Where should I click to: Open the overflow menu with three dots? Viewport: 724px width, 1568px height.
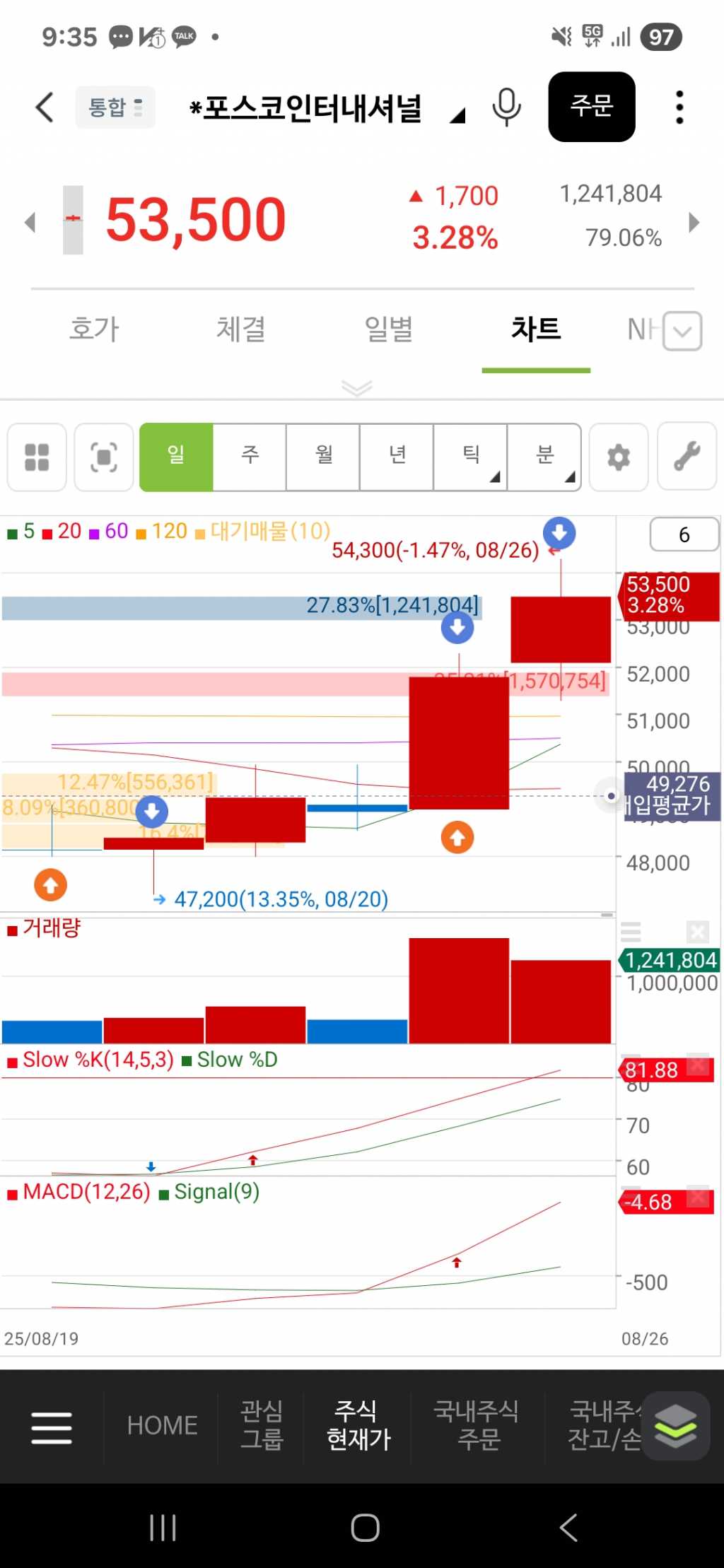coord(679,107)
